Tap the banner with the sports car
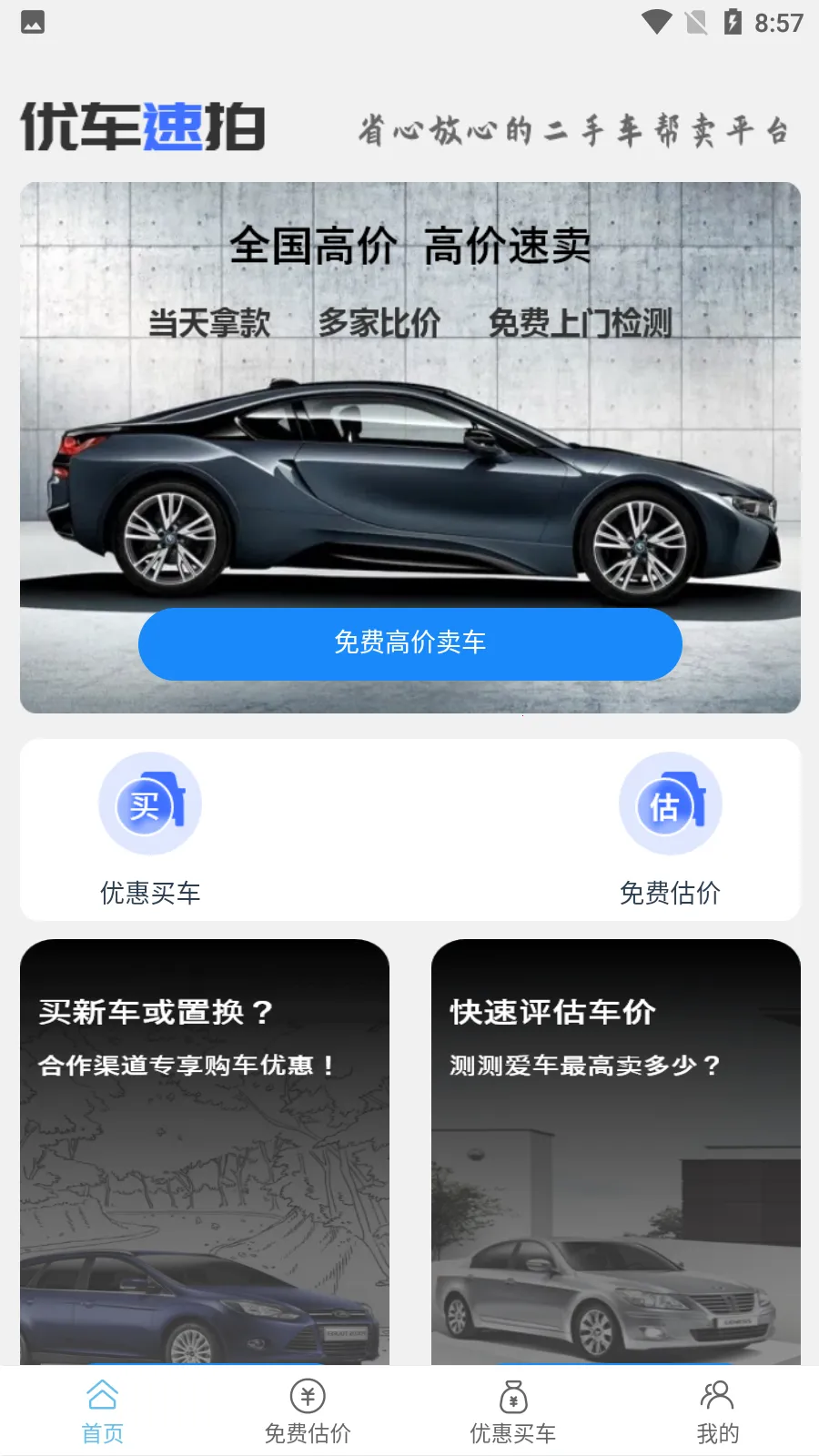Screen dimensions: 819x1456 tap(409, 446)
